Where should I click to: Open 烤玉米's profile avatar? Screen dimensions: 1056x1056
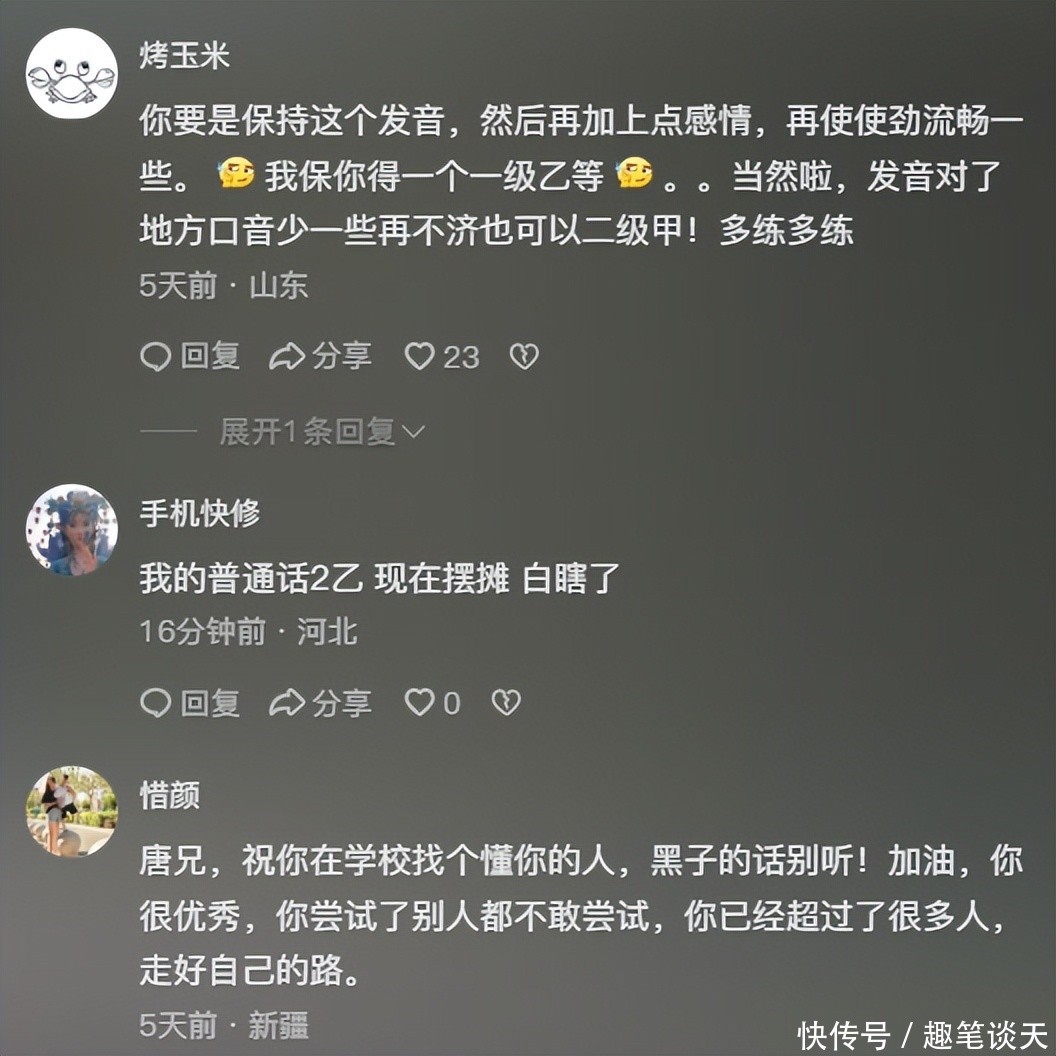[71, 74]
